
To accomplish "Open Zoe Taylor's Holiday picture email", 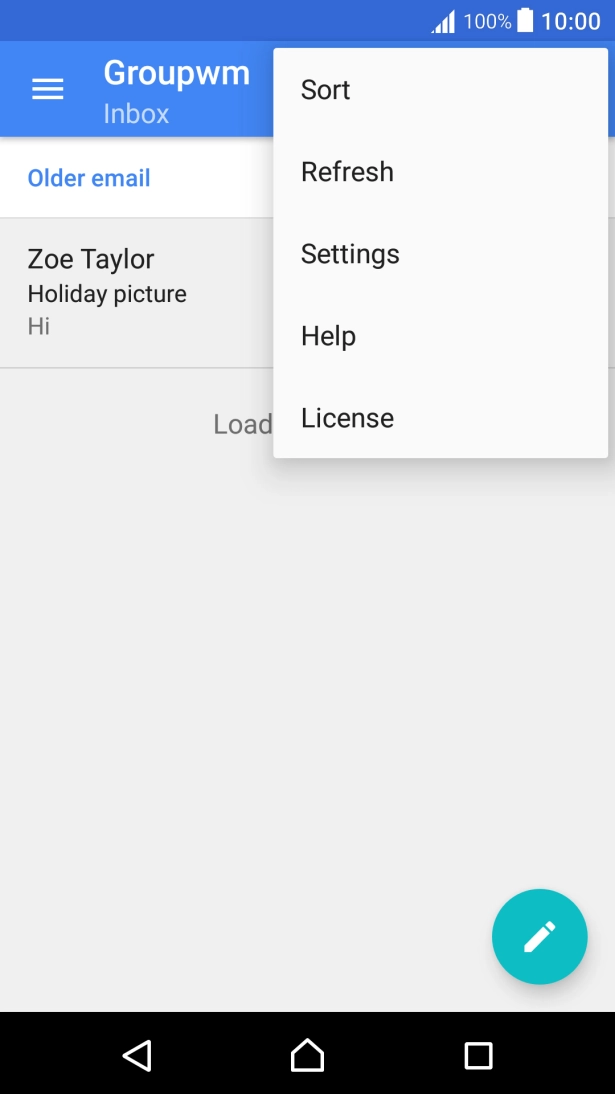I will [137, 292].
